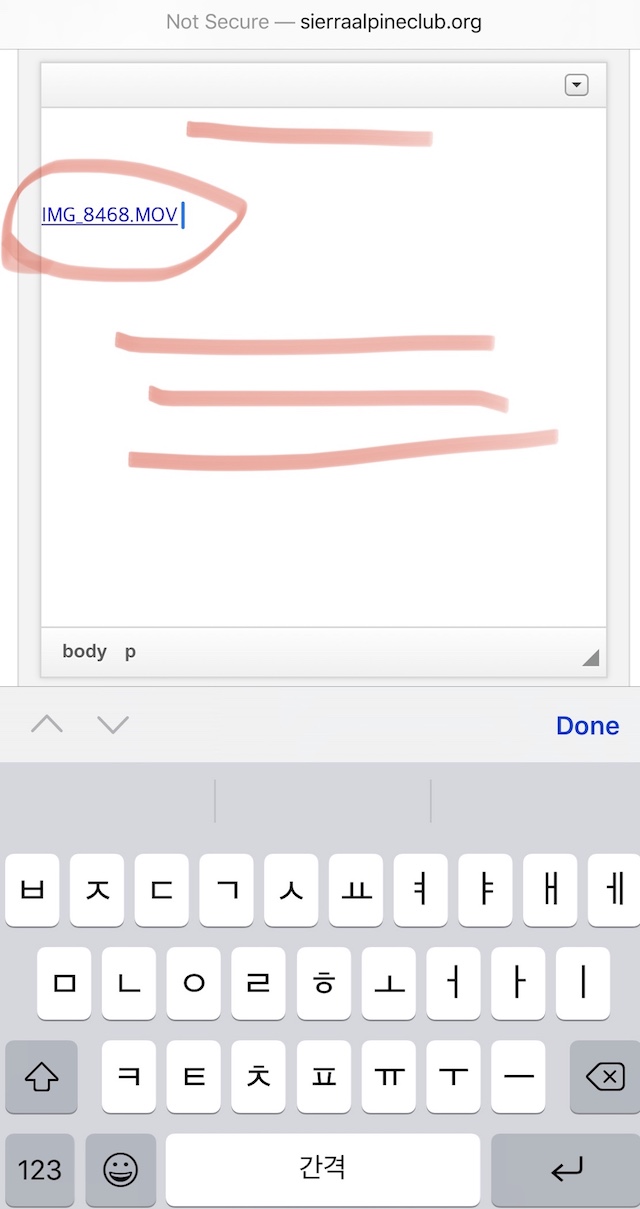This screenshot has height=1209, width=640.
Task: Jump to the previous form field
Action: 47,725
